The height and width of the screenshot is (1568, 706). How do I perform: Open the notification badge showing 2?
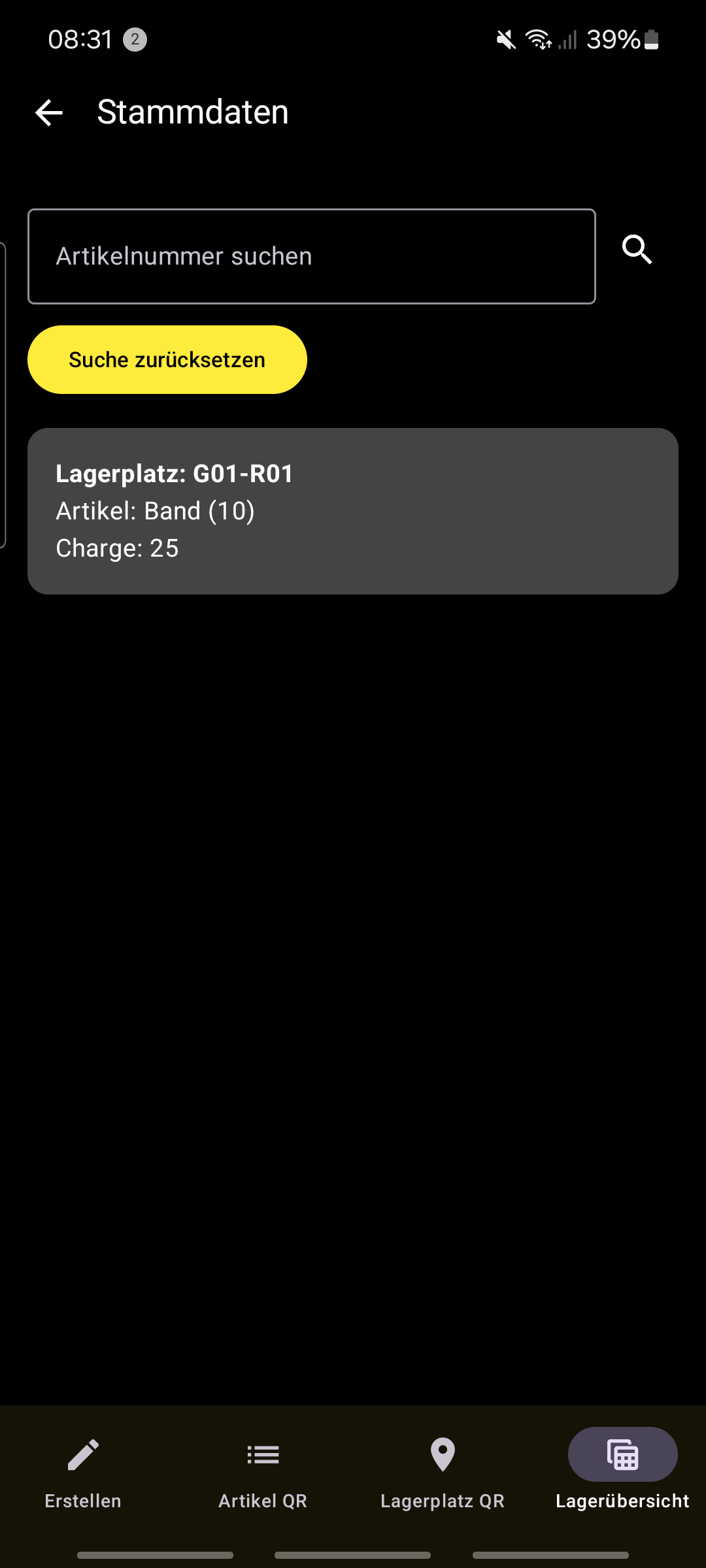pos(134,40)
